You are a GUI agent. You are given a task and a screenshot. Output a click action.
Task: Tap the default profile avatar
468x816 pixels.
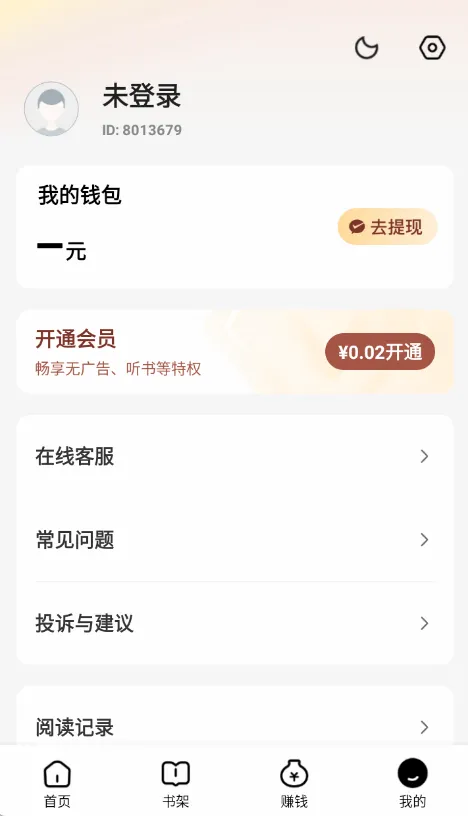(52, 109)
